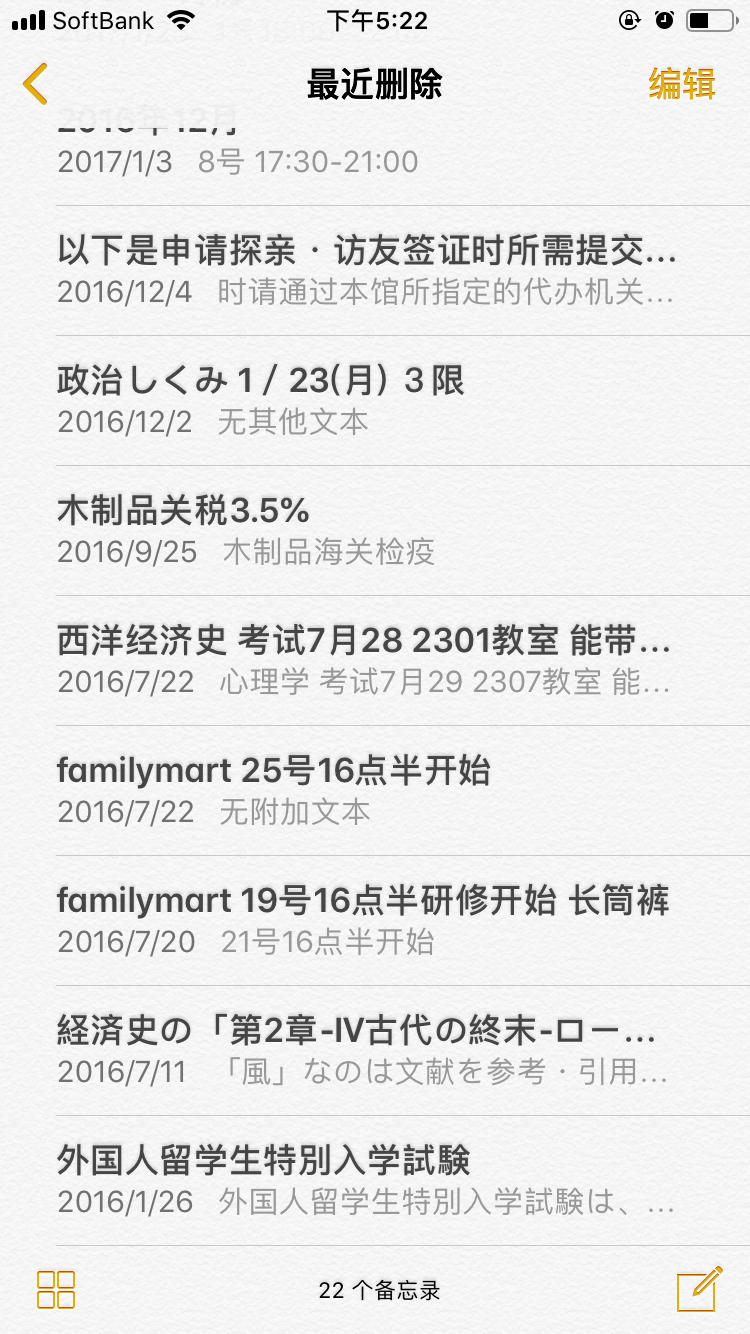This screenshot has height=1334, width=750.
Task: Go back with the yellow arrow
Action: point(35,84)
